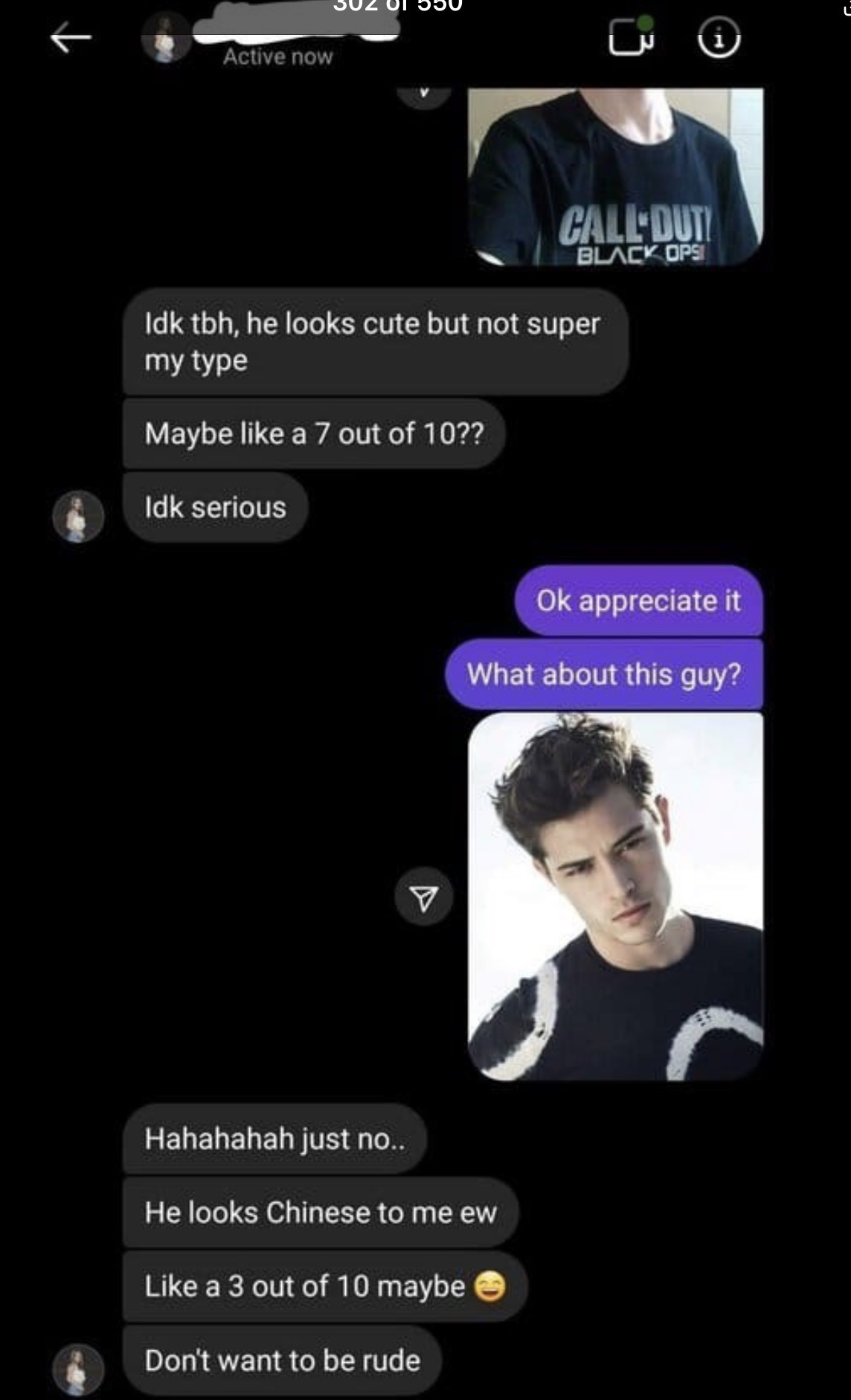This screenshot has height=1400, width=851.
Task: Forward the photo with the share icon
Action: [424, 897]
